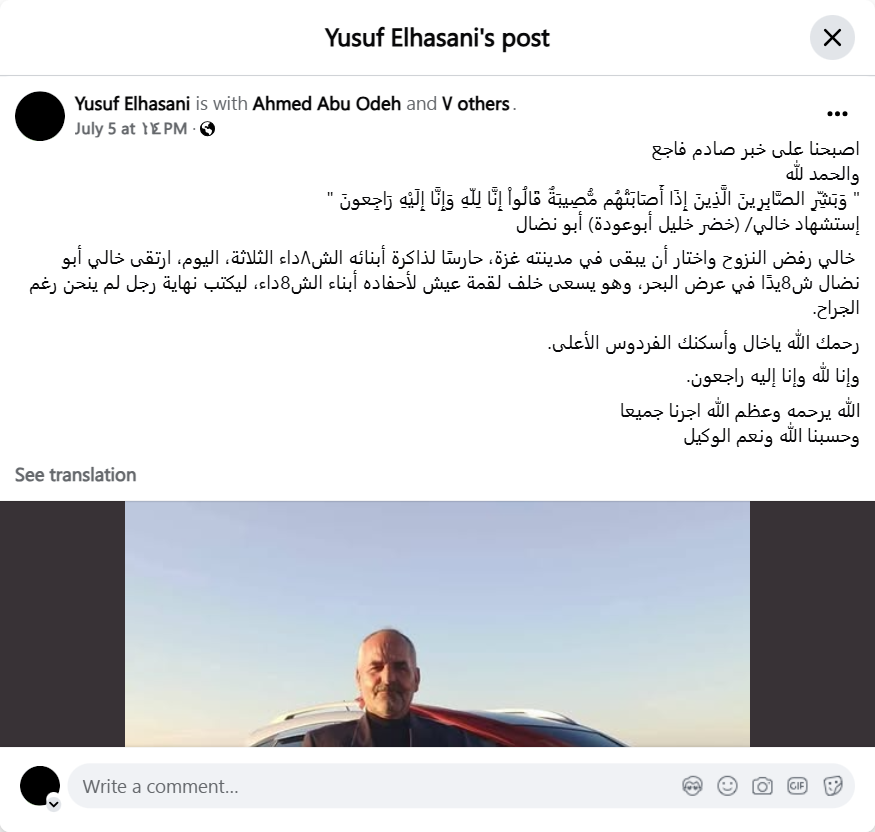Insert an emoji into the comment
The image size is (875, 832).
(x=728, y=786)
